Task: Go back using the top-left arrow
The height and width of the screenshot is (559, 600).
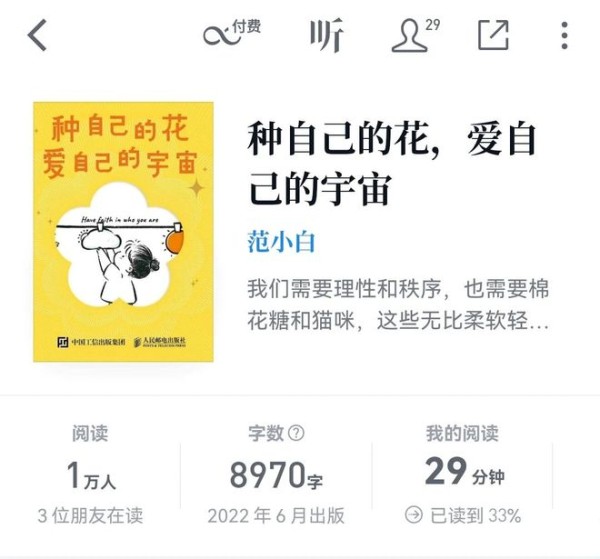Action: pyautogui.click(x=37, y=36)
